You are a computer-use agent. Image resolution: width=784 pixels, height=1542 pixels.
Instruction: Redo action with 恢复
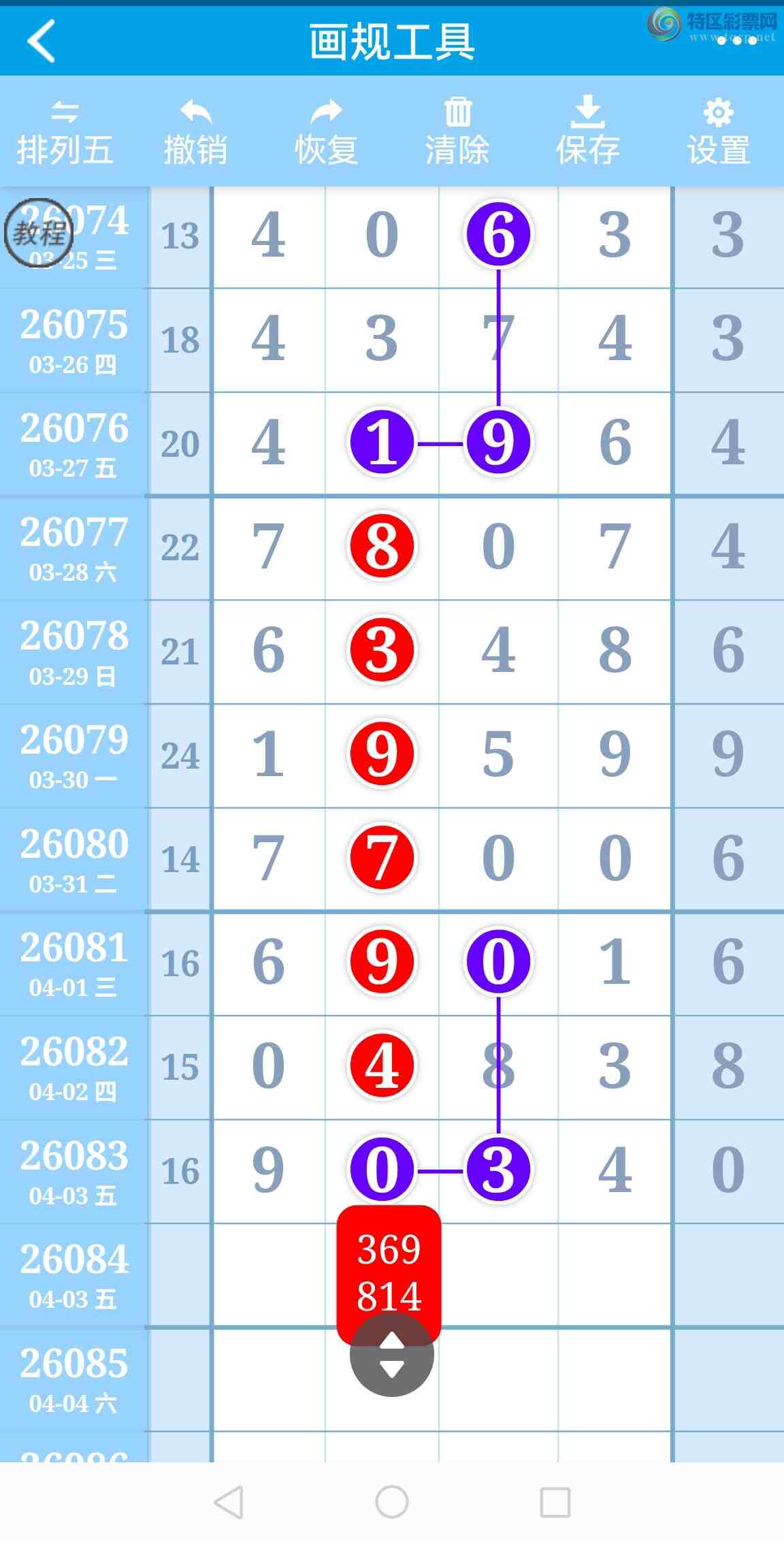coord(326,133)
